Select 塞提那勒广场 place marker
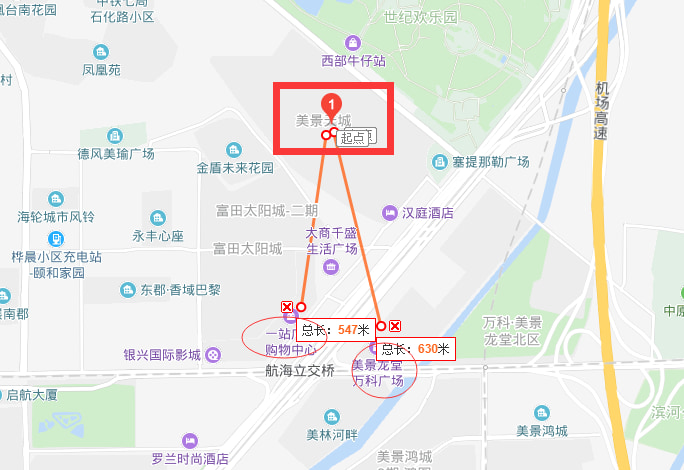684x470 pixels. tap(439, 161)
